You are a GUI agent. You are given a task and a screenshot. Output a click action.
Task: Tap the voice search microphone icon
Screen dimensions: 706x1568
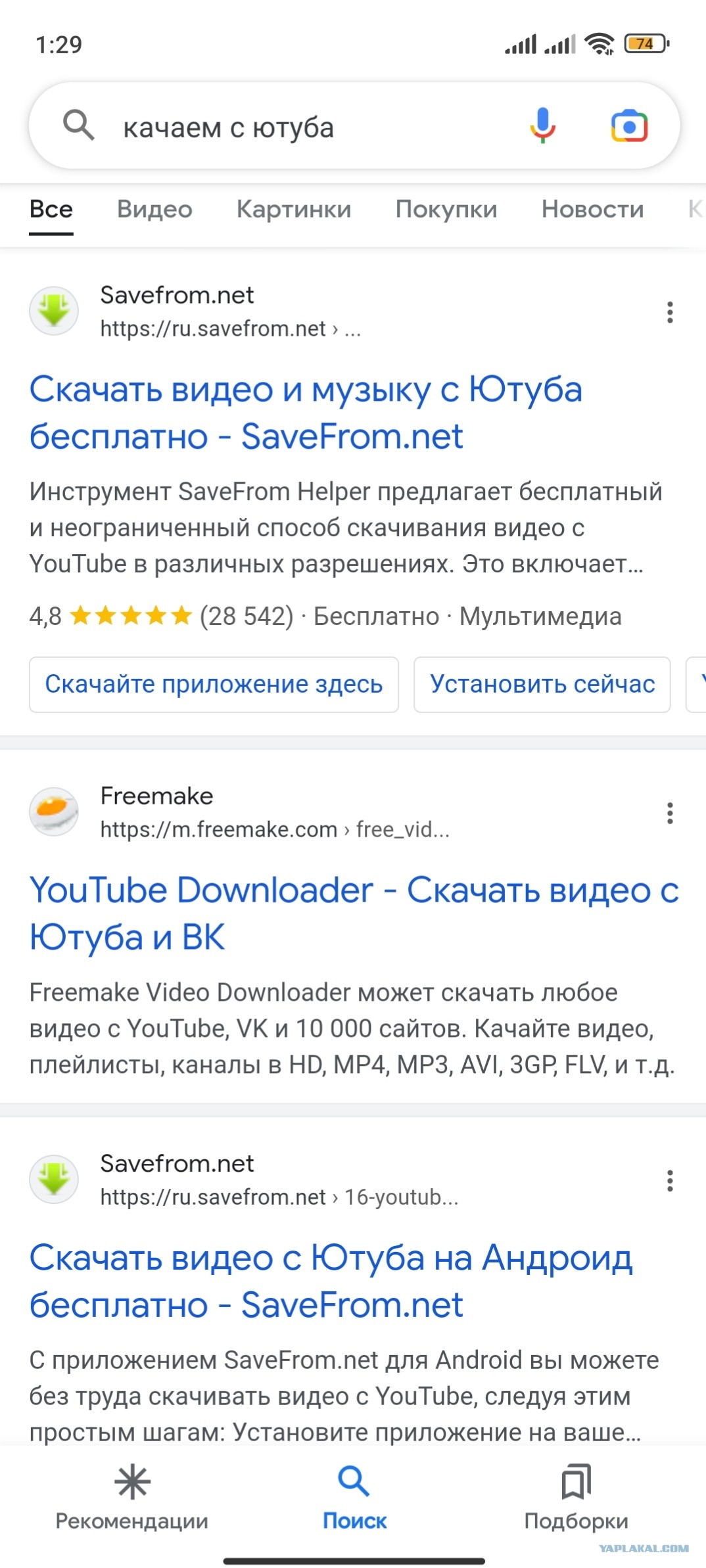click(x=542, y=126)
